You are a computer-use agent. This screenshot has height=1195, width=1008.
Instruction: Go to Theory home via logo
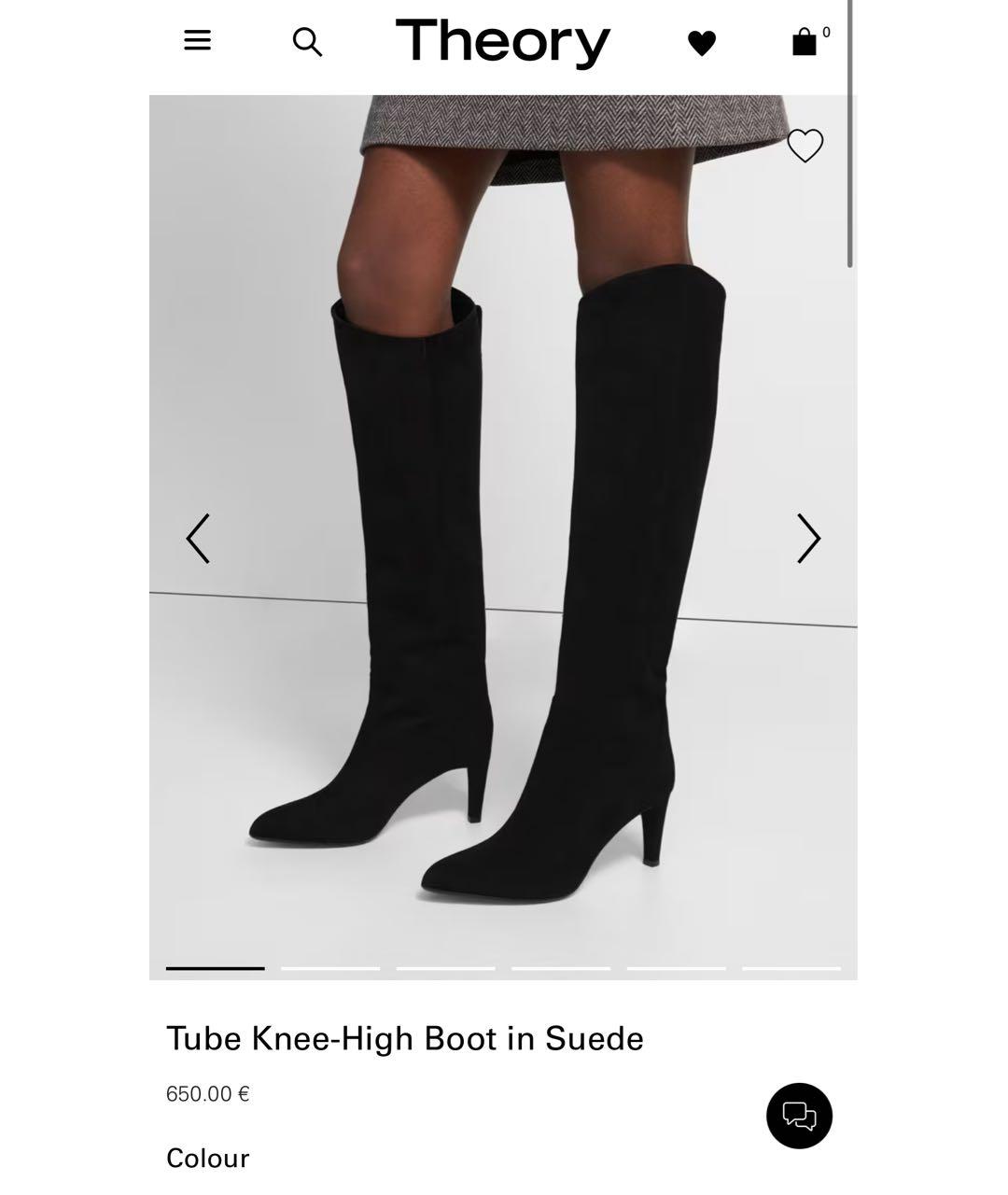pos(502,43)
